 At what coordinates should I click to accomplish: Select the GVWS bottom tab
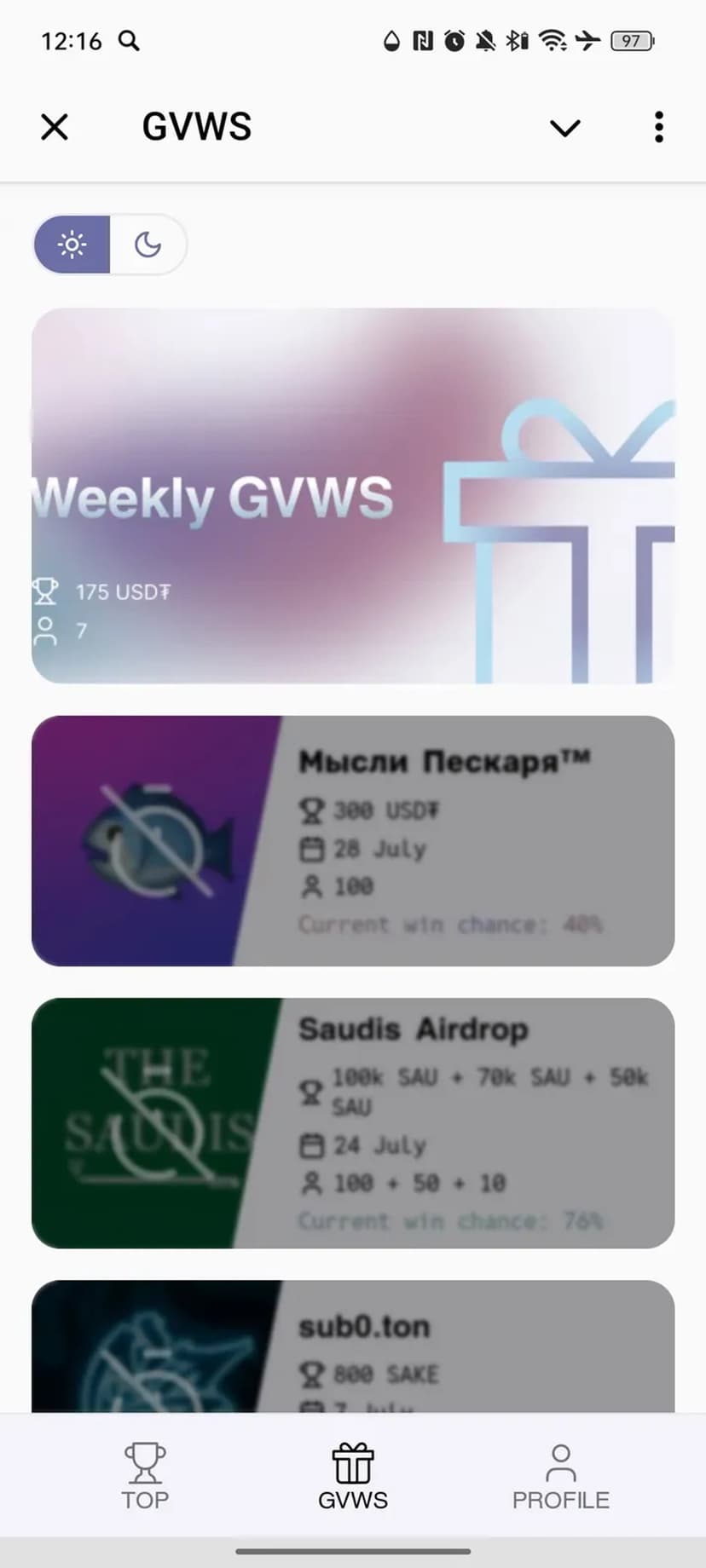pyautogui.click(x=353, y=1476)
